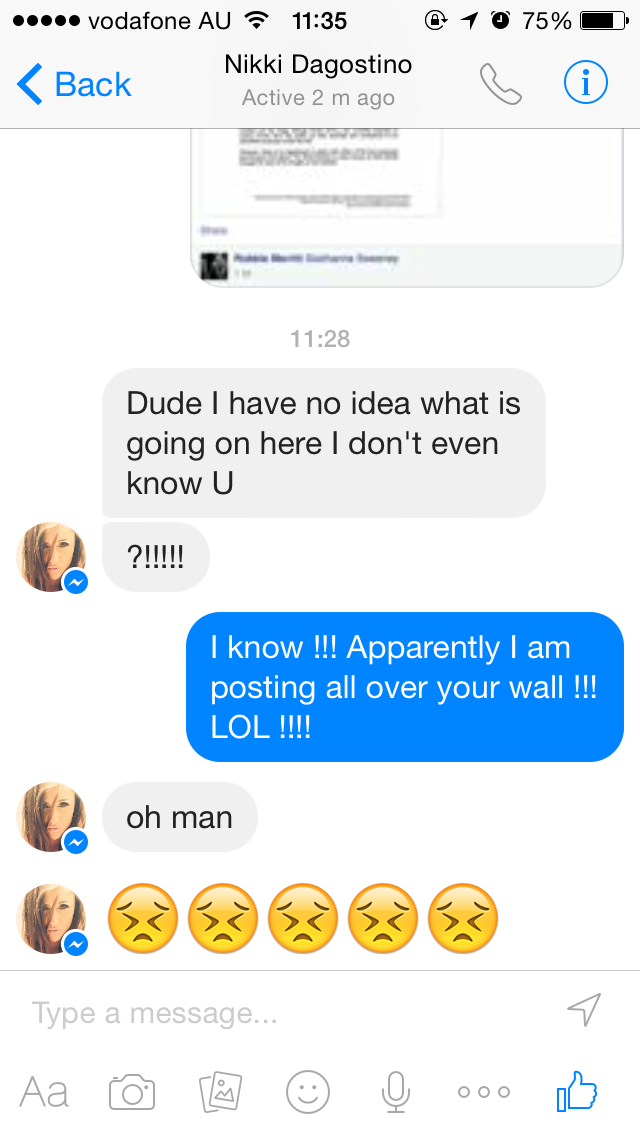
Task: Tap the send arrow icon
Action: pyautogui.click(x=584, y=1010)
